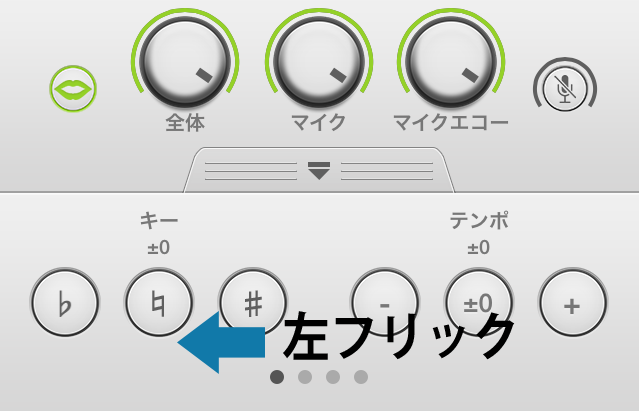Reset the tempo with the ±0 button
This screenshot has height=411, width=639.
(x=479, y=303)
